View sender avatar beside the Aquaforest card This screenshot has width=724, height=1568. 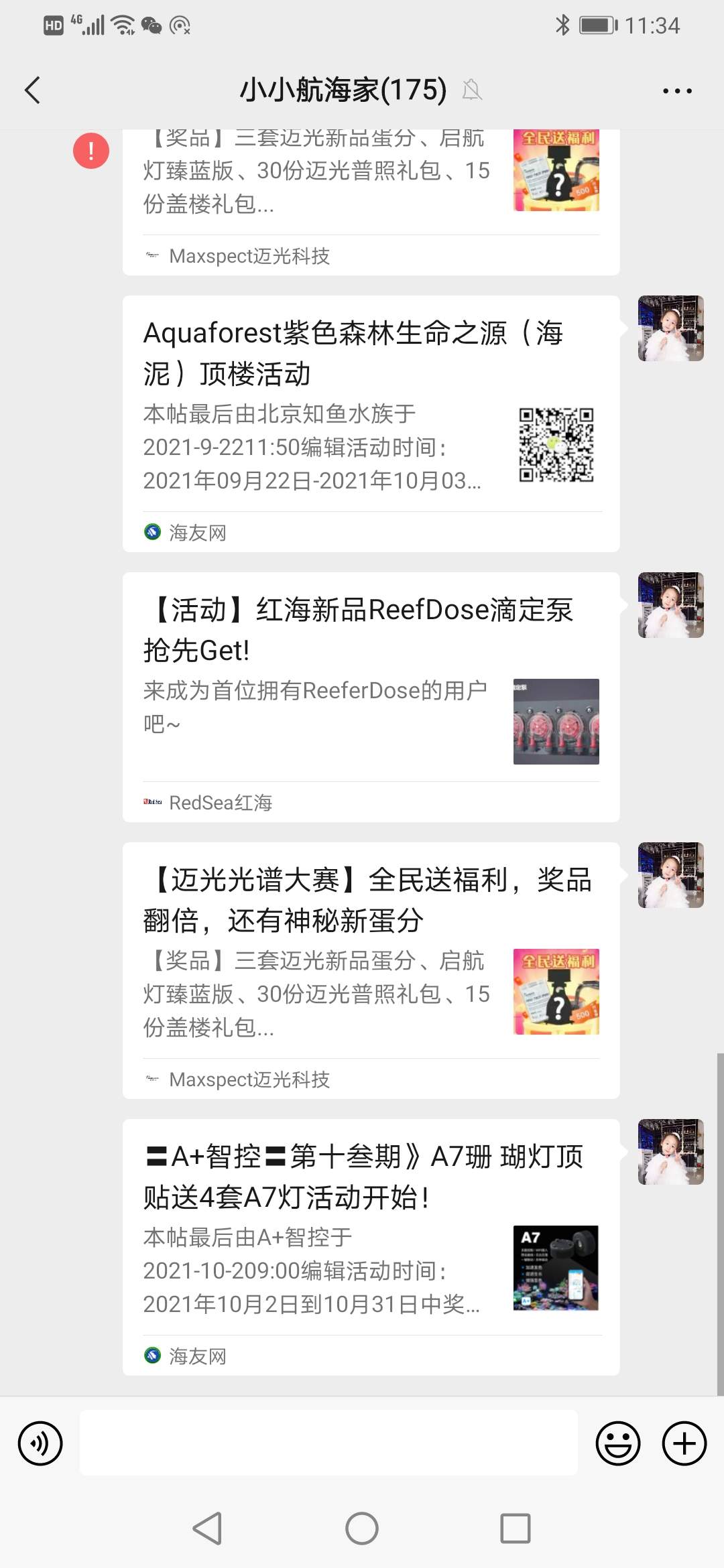pos(670,328)
